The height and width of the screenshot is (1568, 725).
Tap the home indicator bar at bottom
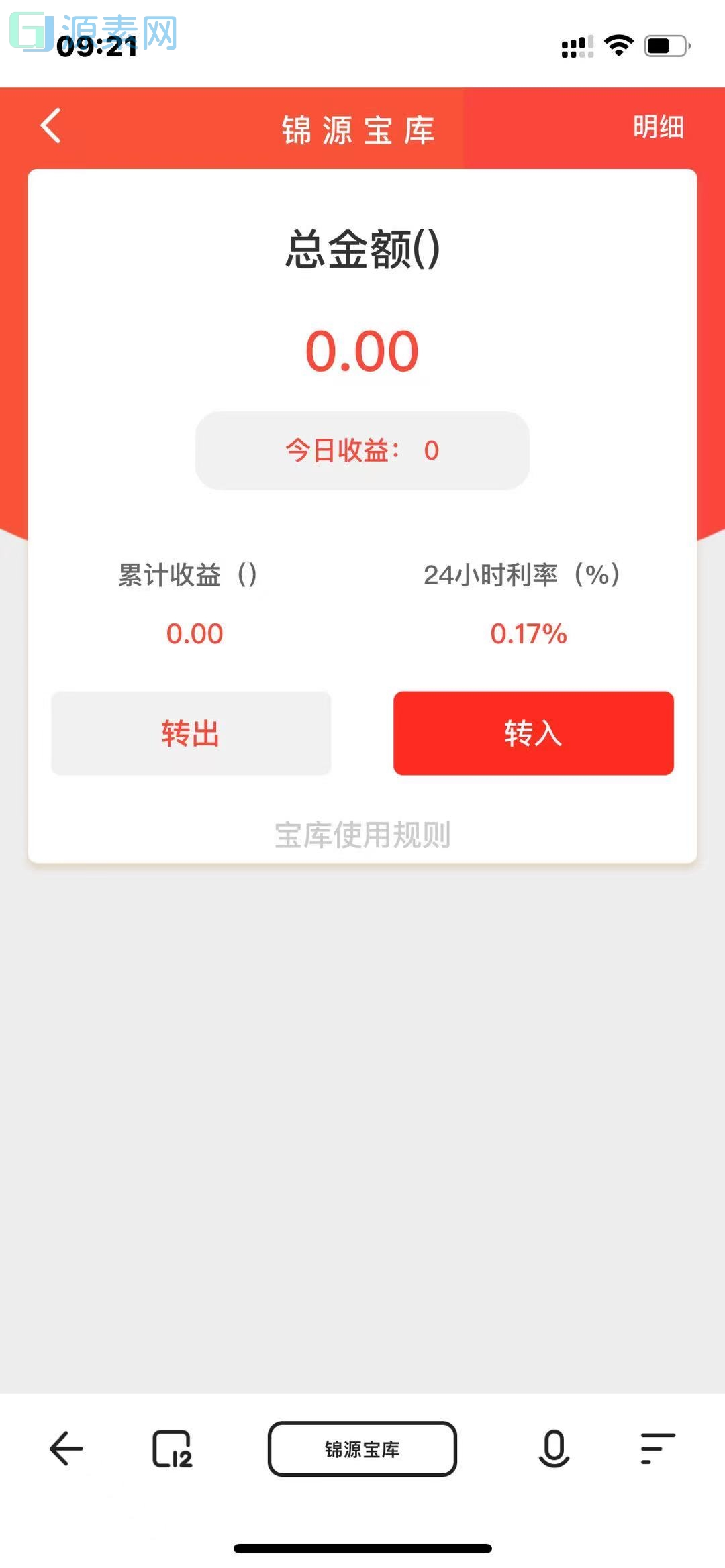tap(362, 1547)
